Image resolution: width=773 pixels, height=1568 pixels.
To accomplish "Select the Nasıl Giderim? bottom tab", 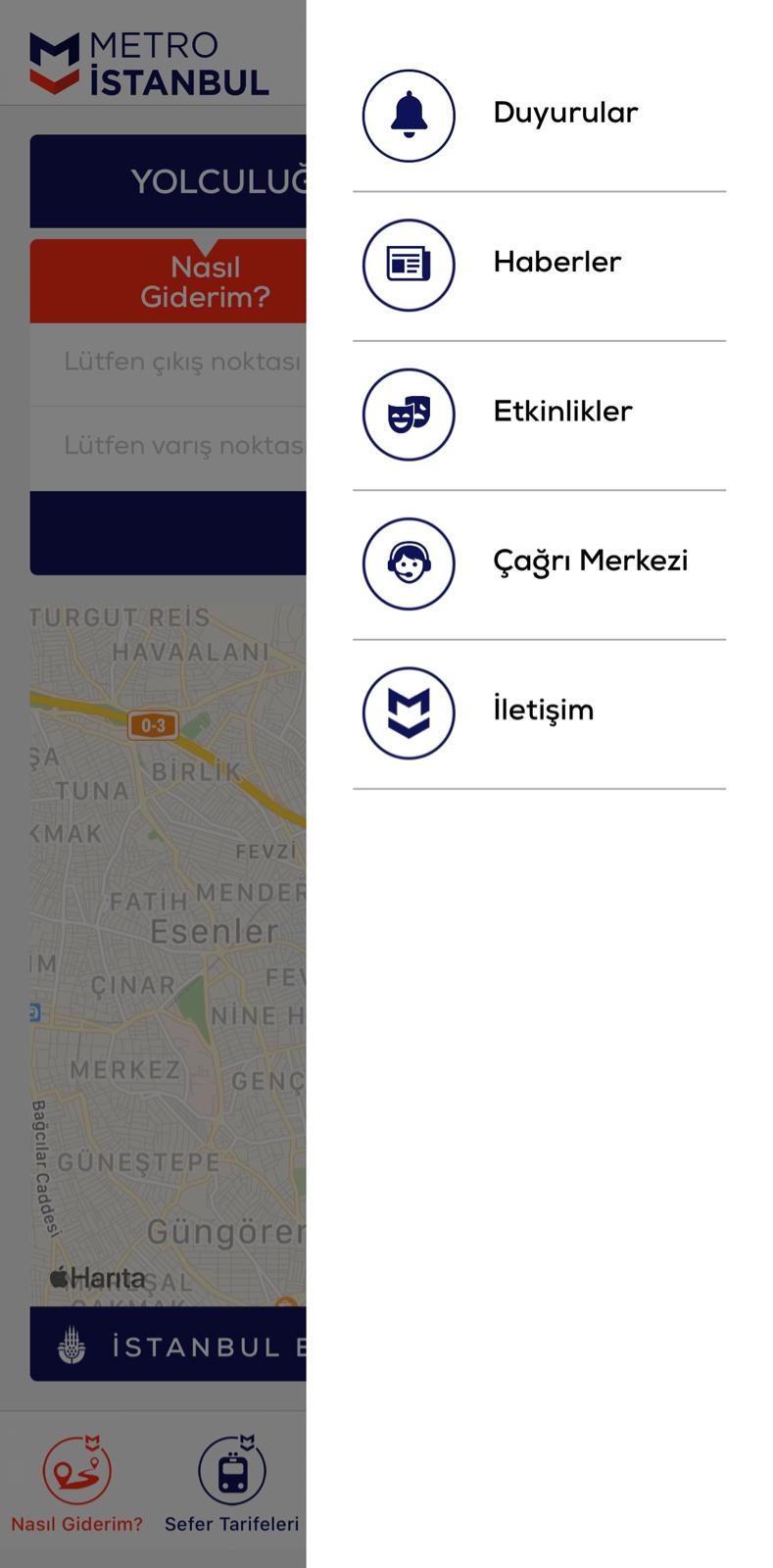I will 76,1484.
